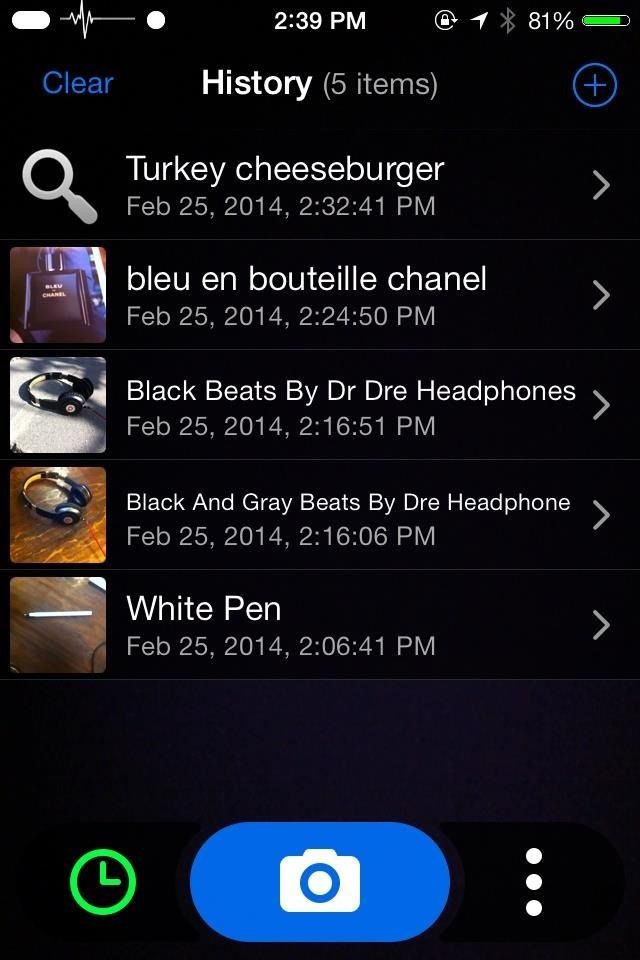Open the bleu en bouteille chanel entry

click(320, 295)
